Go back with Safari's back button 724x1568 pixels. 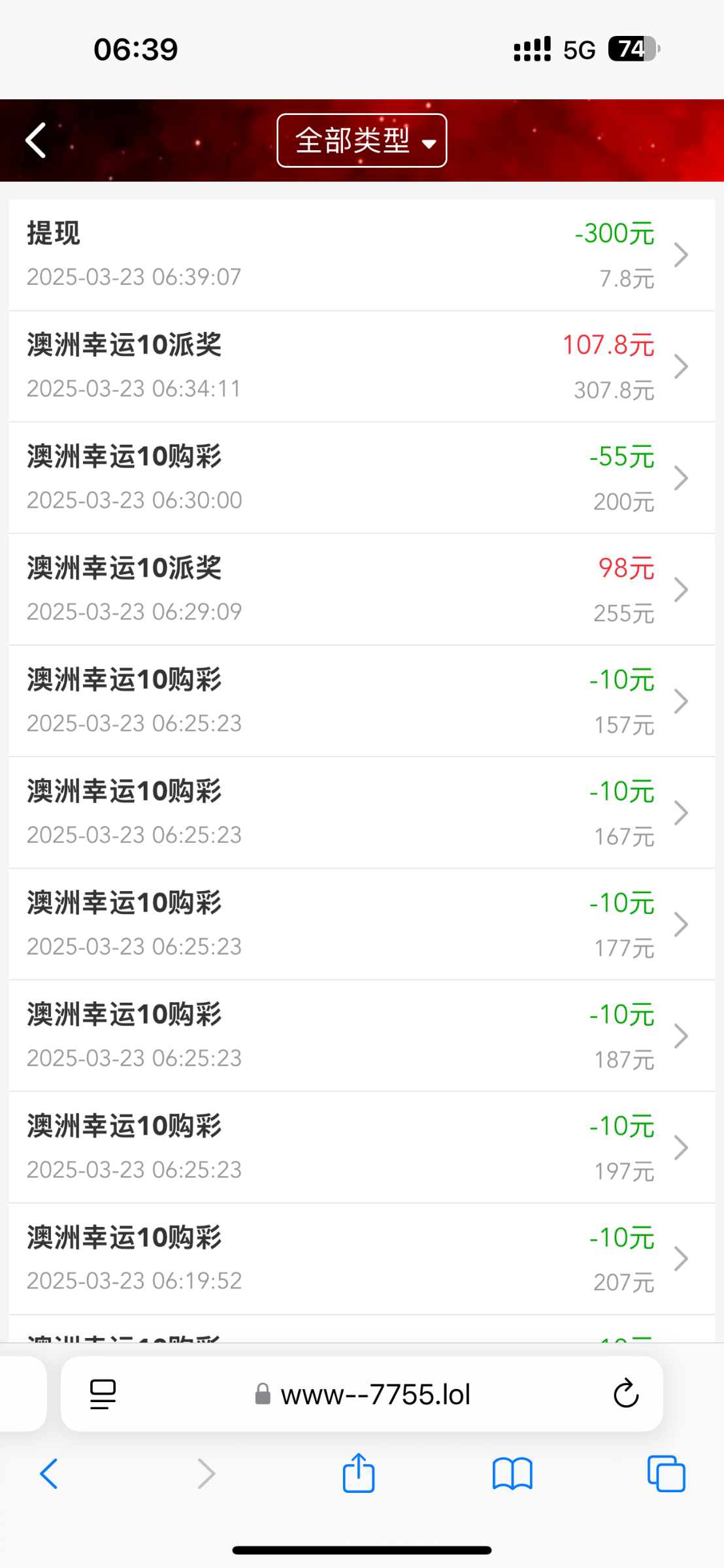click(49, 1473)
